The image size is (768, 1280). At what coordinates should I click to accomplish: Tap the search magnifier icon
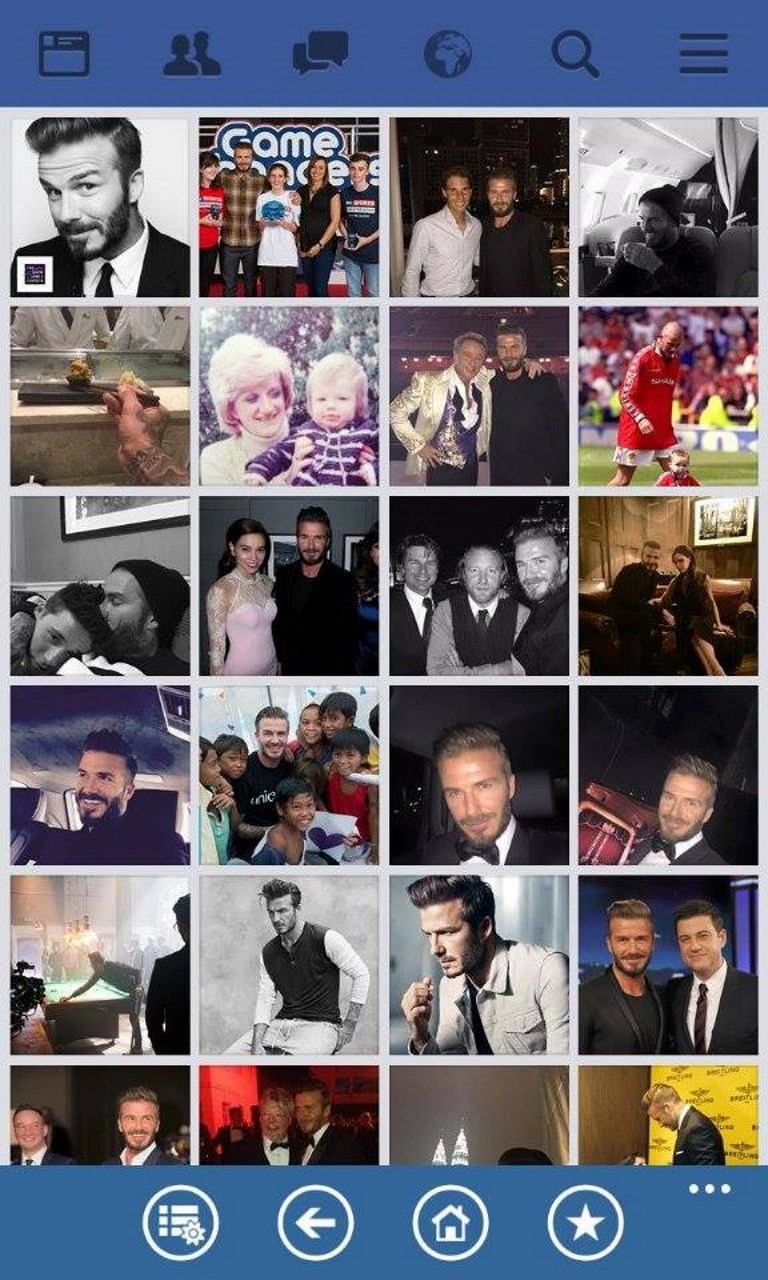coord(575,54)
